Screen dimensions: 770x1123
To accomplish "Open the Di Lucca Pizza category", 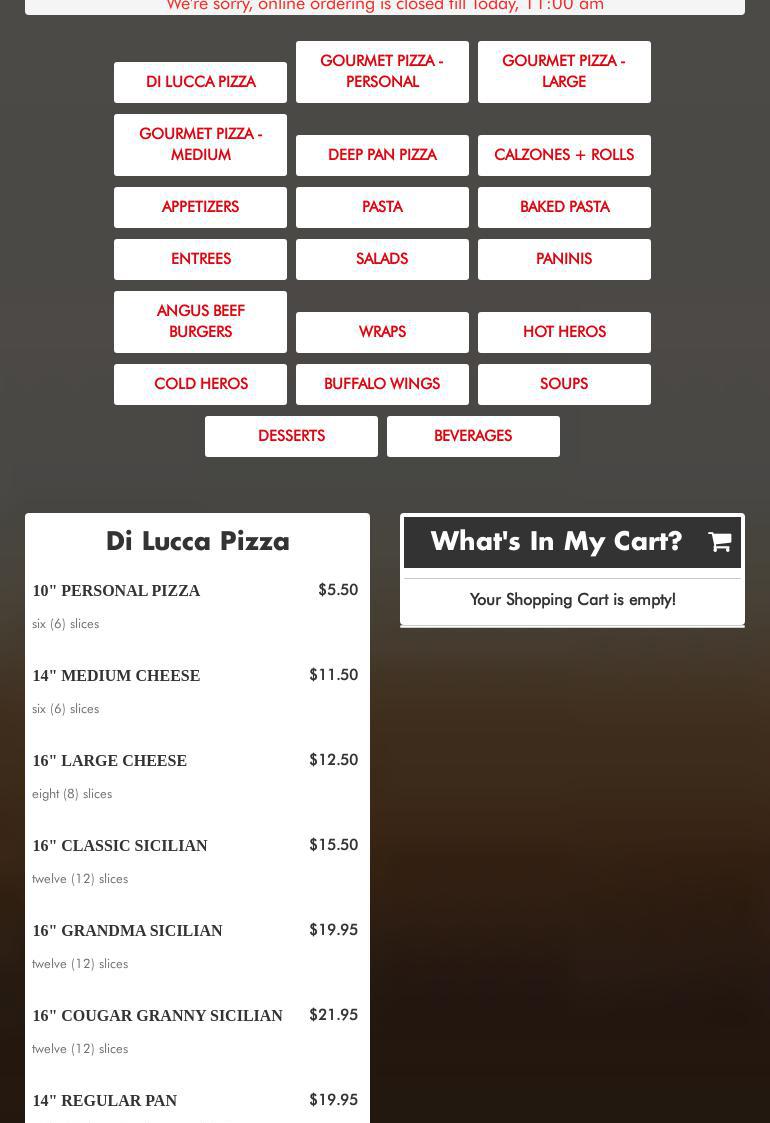I will (x=200, y=82).
